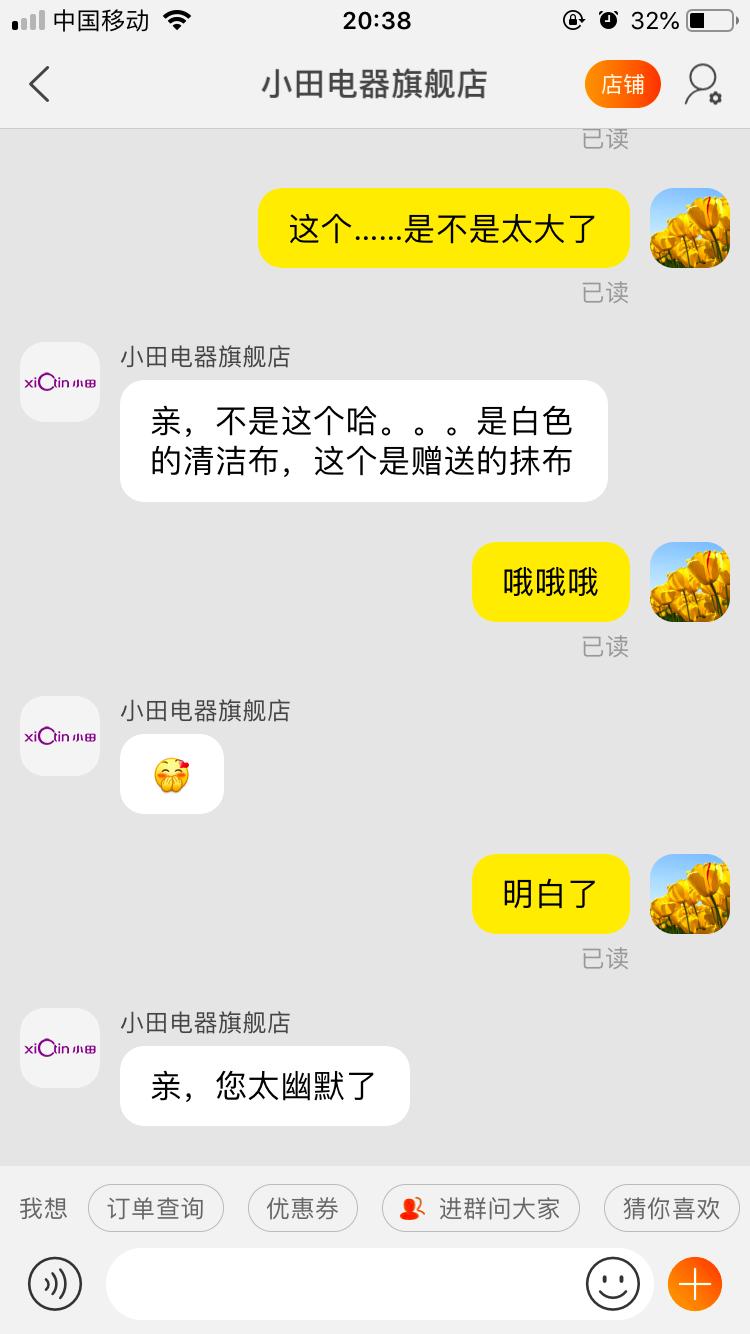The width and height of the screenshot is (750, 1334).
Task: Tap the voice message icon
Action: pyautogui.click(x=55, y=1283)
